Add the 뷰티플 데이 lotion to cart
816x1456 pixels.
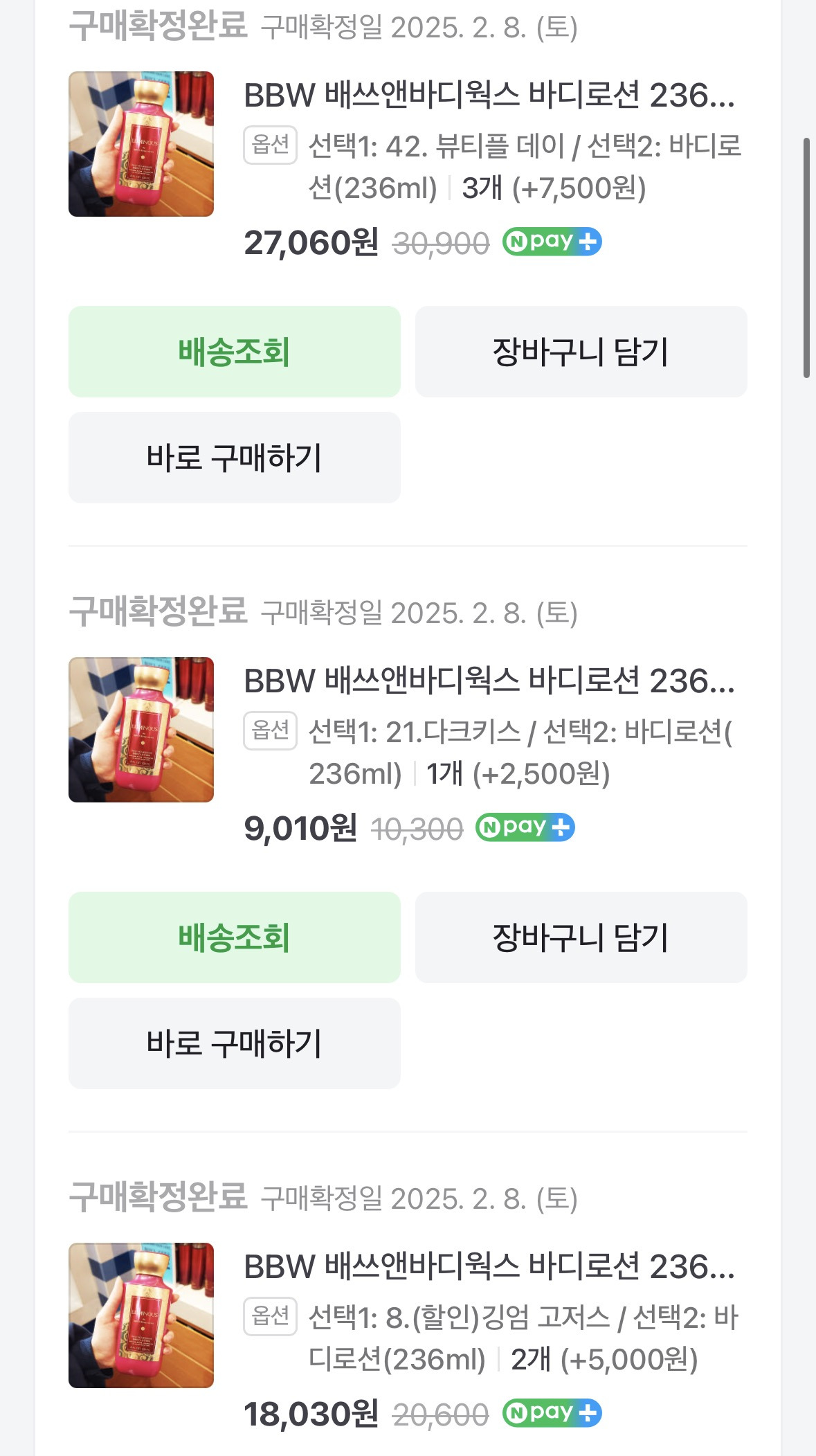(x=581, y=352)
